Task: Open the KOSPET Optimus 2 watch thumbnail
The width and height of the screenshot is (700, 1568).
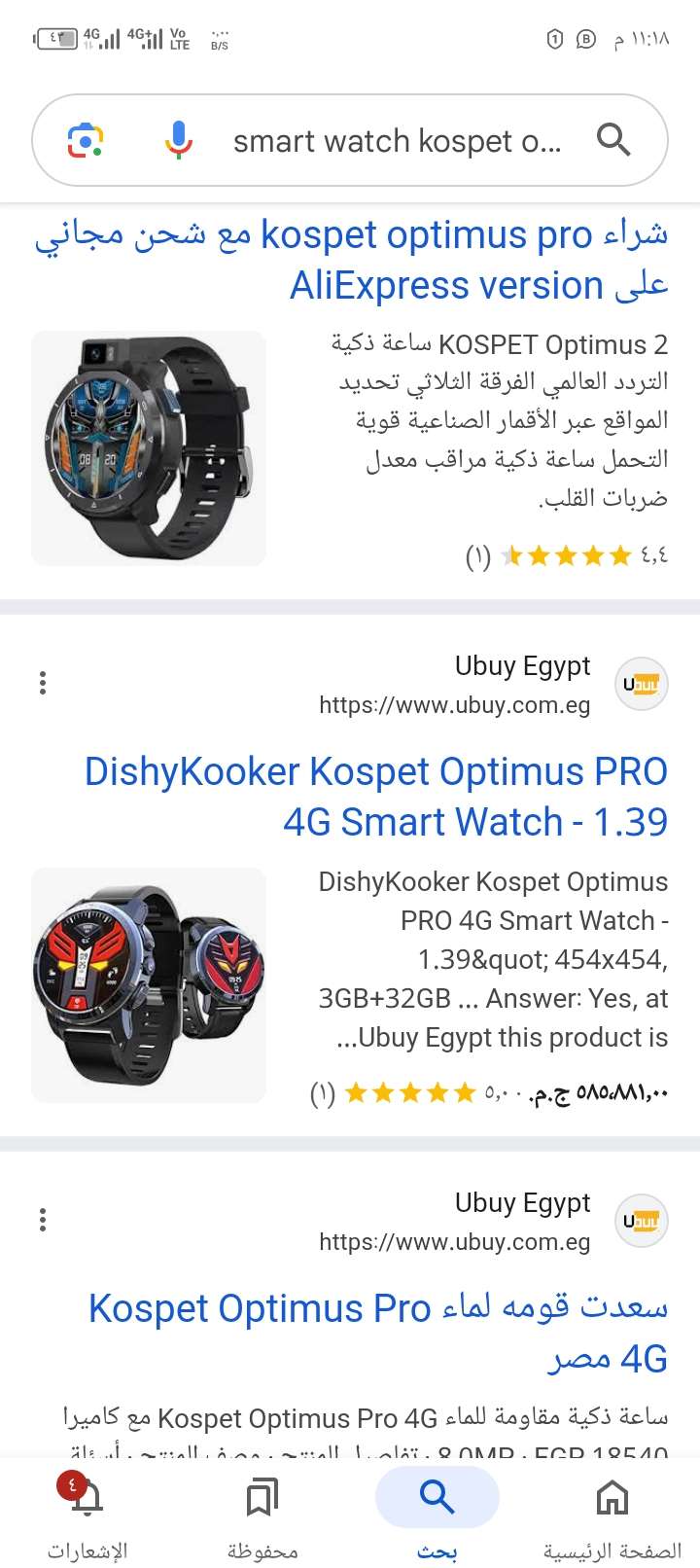Action: point(149,448)
